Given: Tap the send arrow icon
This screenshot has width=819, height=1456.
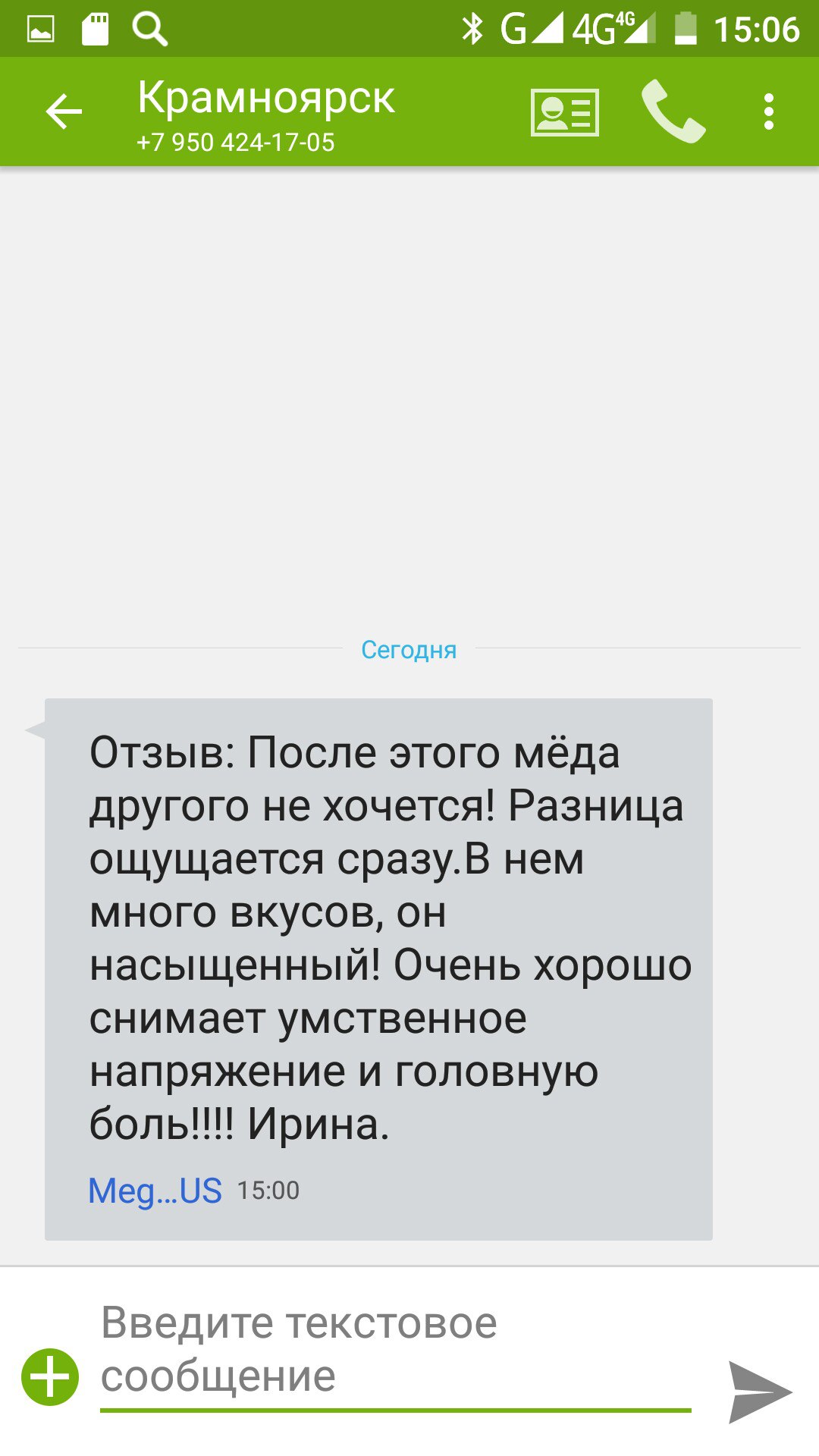Looking at the screenshot, I should tap(760, 1392).
